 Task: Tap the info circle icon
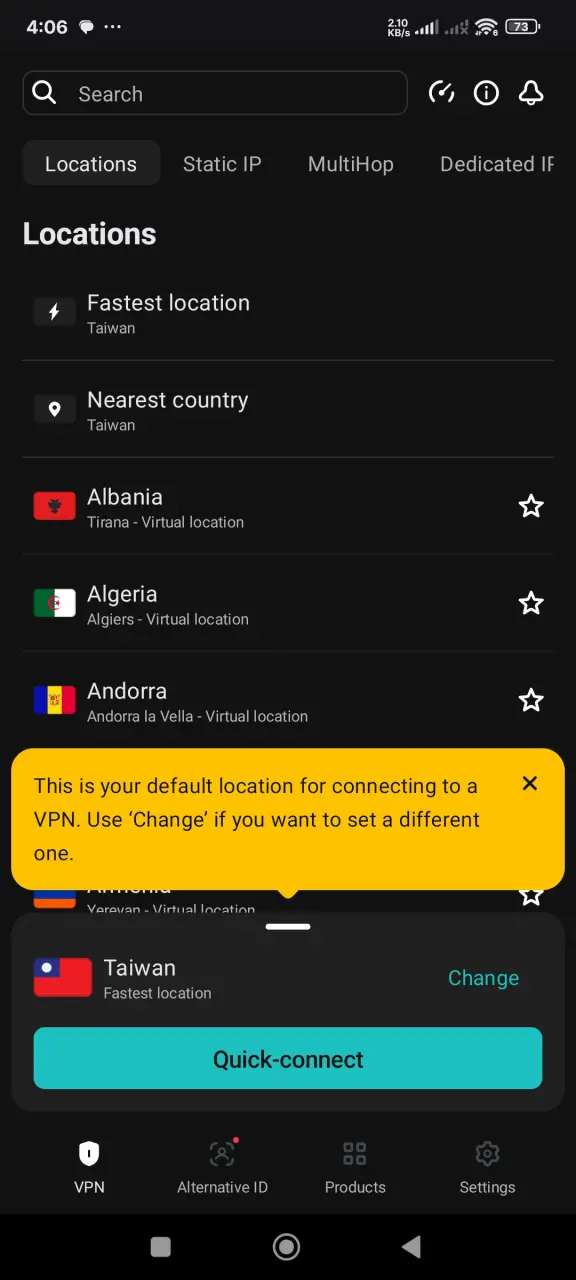486,93
